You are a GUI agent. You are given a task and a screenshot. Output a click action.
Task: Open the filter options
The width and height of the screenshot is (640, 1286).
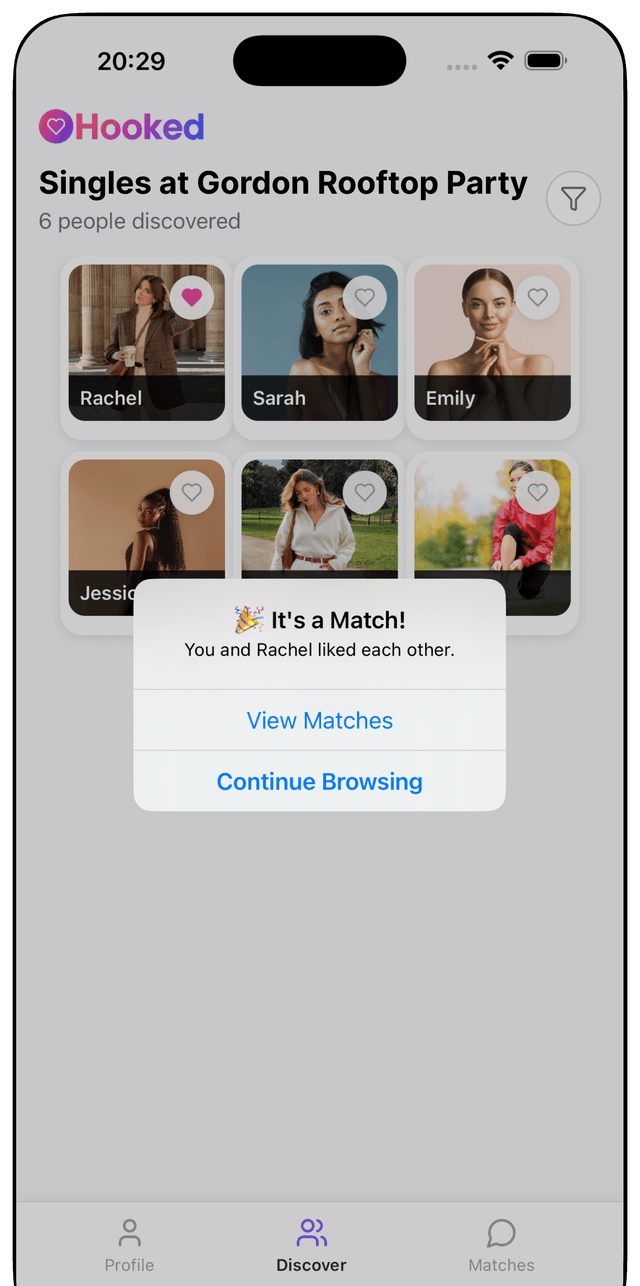pyautogui.click(x=573, y=200)
